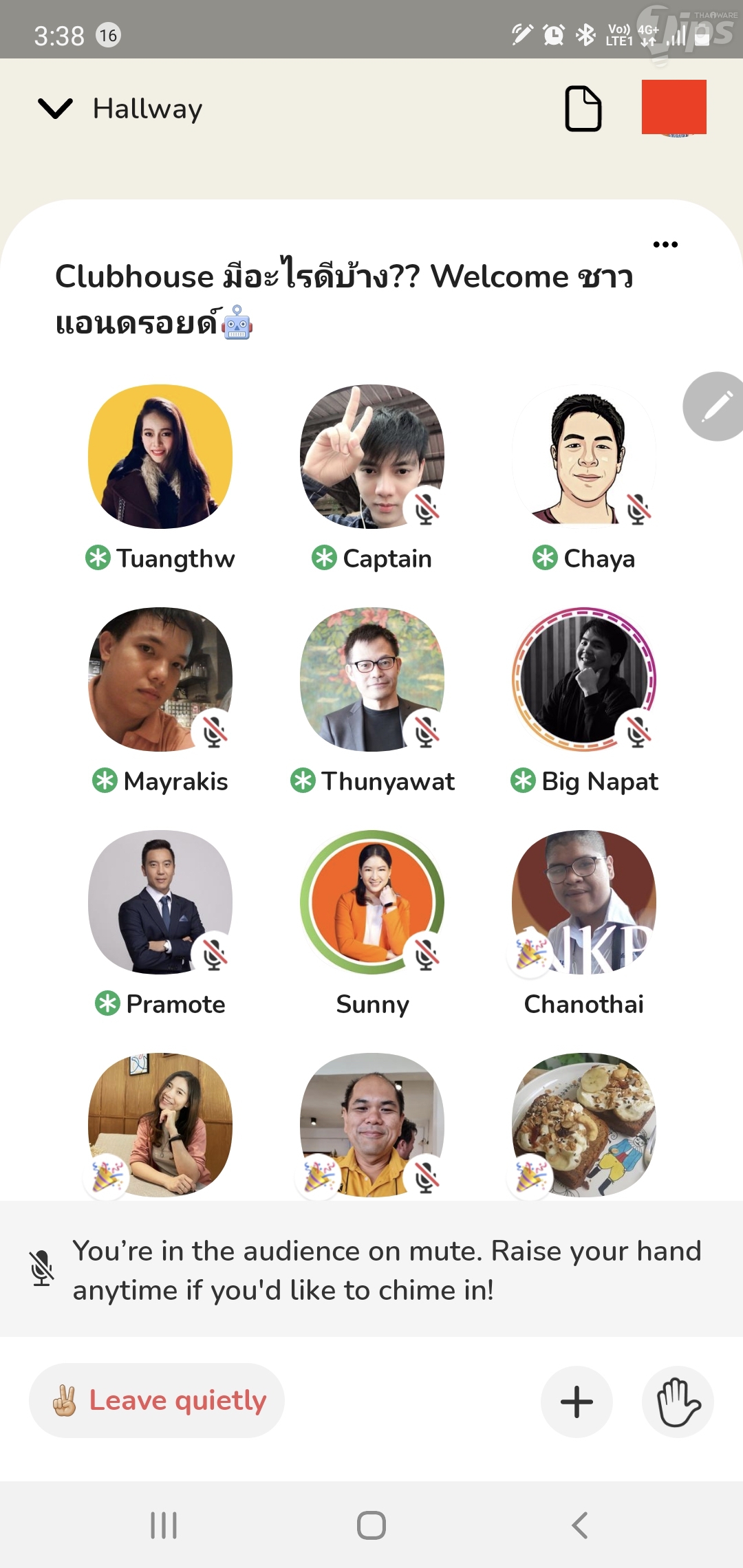View Pramote's profile
The height and width of the screenshot is (1568, 743).
coord(160,902)
